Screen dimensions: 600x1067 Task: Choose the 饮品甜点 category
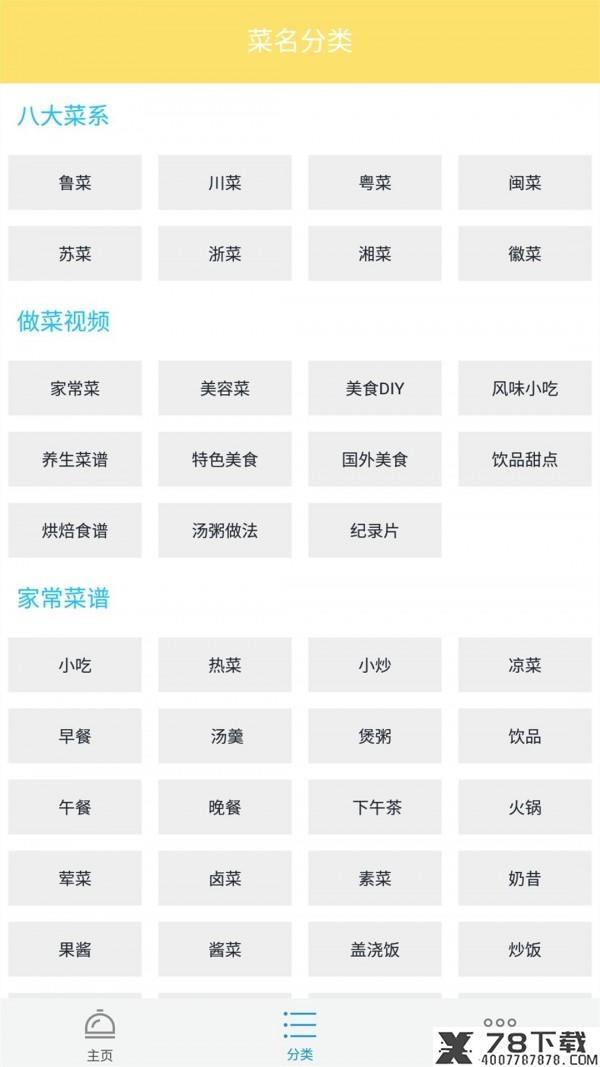point(525,459)
